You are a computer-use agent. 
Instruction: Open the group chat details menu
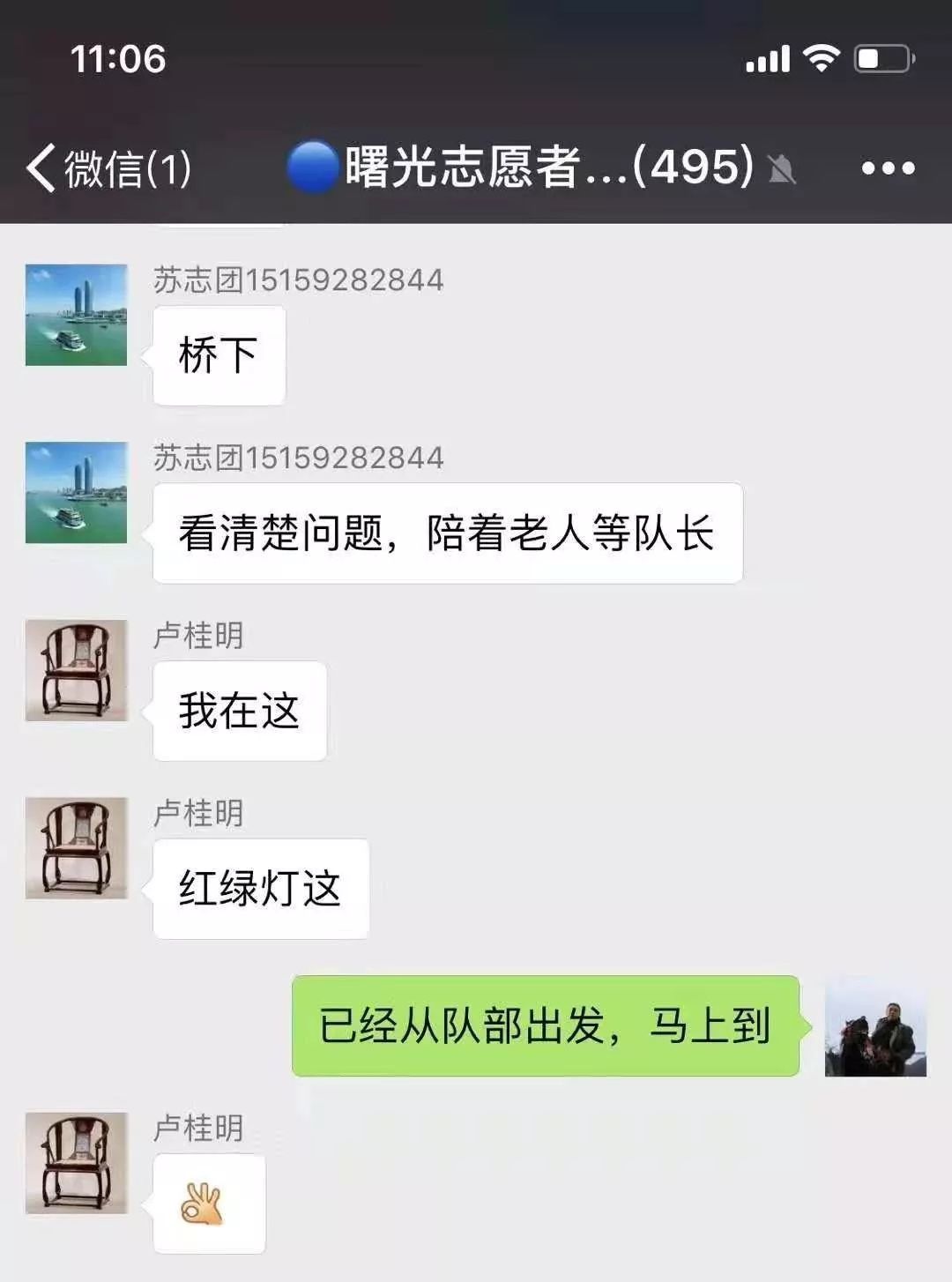click(x=888, y=168)
